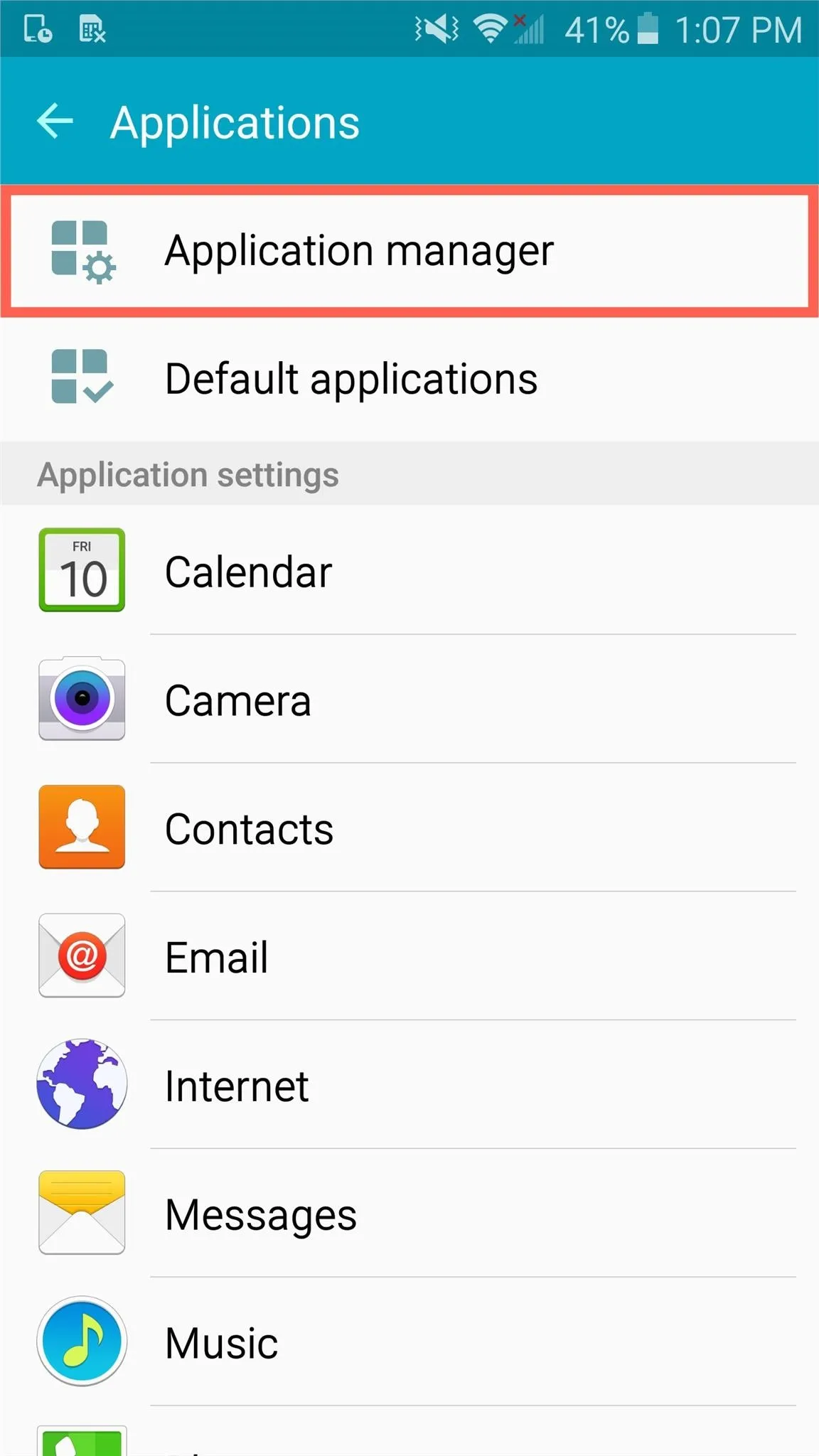The image size is (819, 1456).
Task: Open Default applications
Action: (x=409, y=378)
